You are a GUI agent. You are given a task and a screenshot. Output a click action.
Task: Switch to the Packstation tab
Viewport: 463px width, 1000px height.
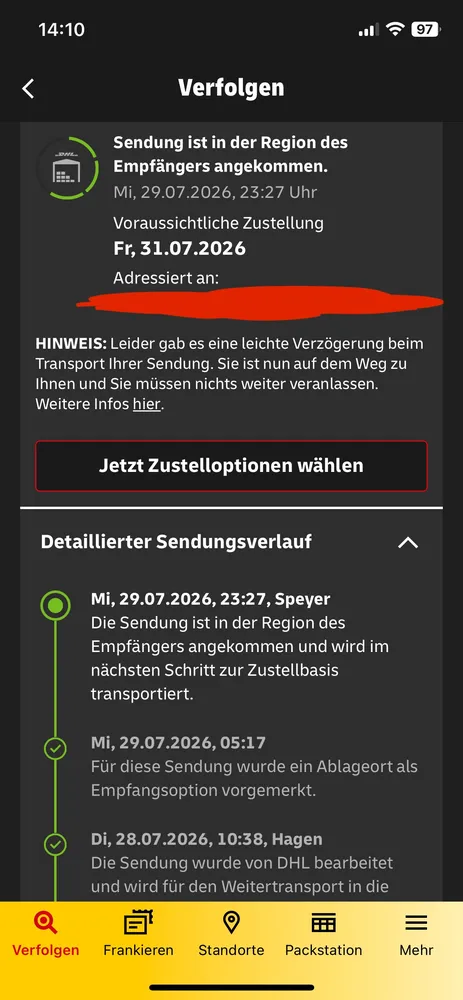323,934
